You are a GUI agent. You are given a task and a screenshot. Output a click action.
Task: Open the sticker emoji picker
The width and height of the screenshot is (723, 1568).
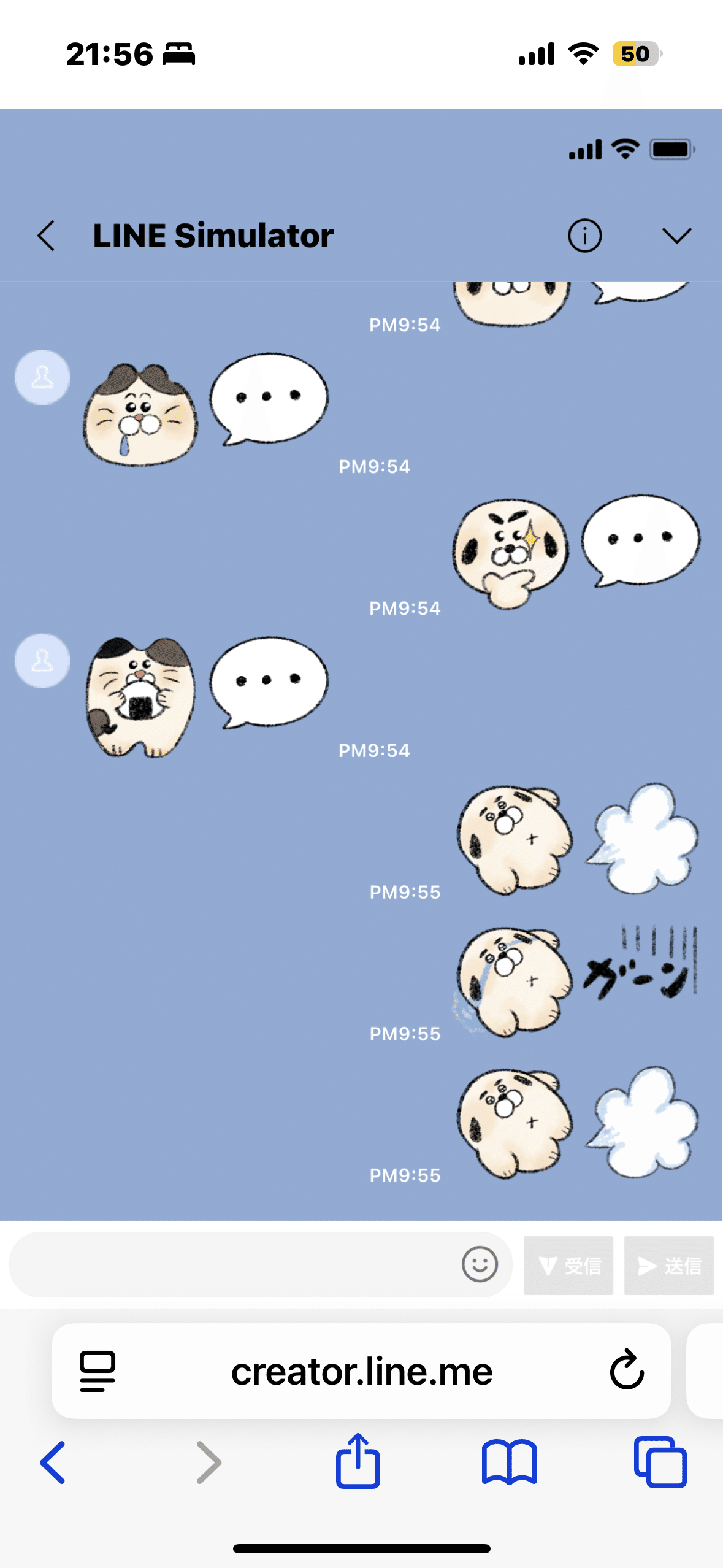(479, 1264)
